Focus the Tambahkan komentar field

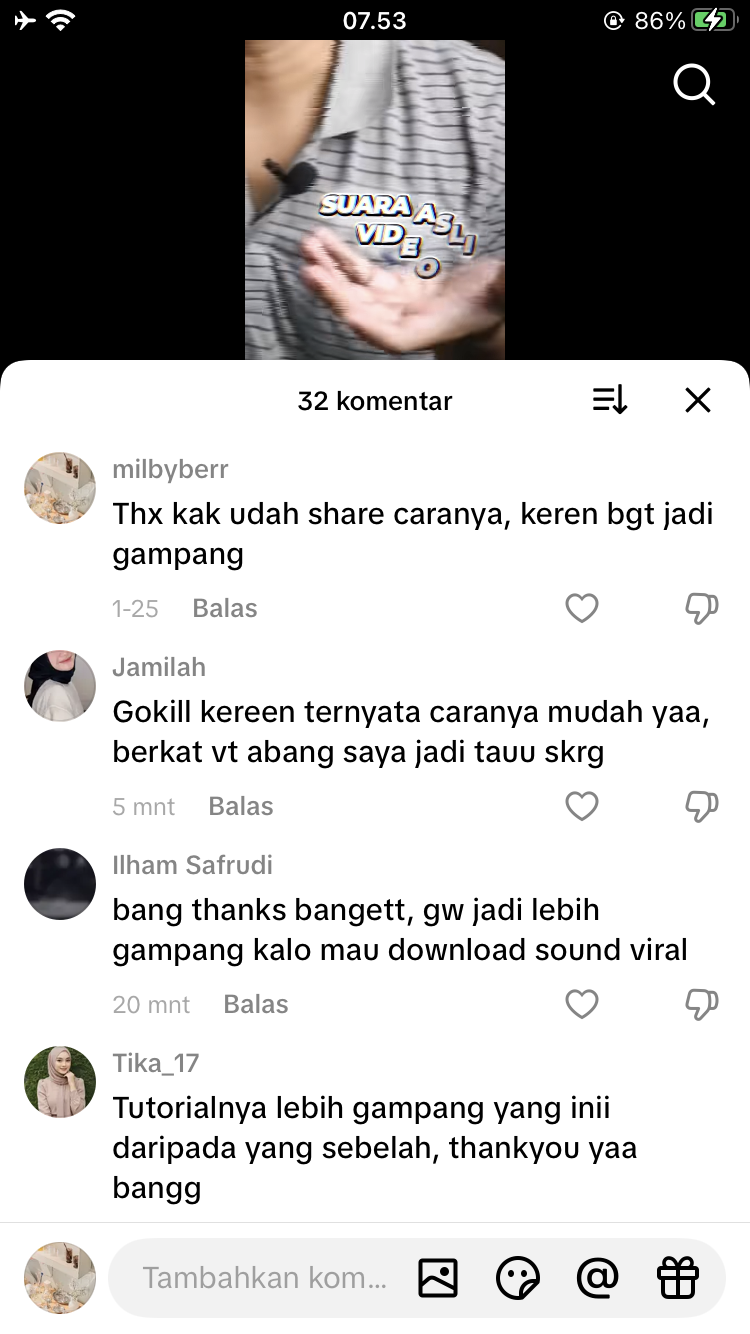tap(262, 1278)
